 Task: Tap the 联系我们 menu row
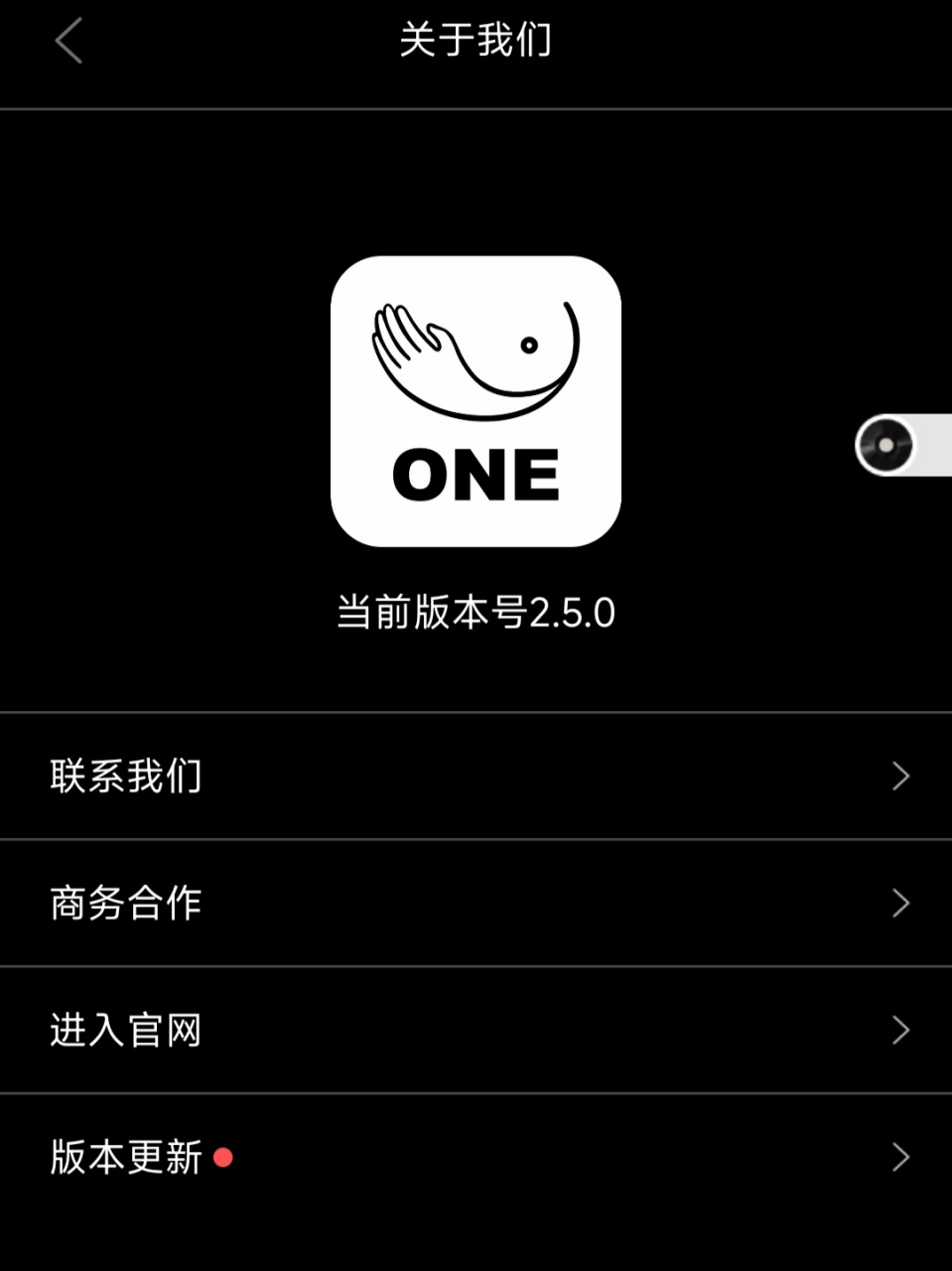pos(126,777)
